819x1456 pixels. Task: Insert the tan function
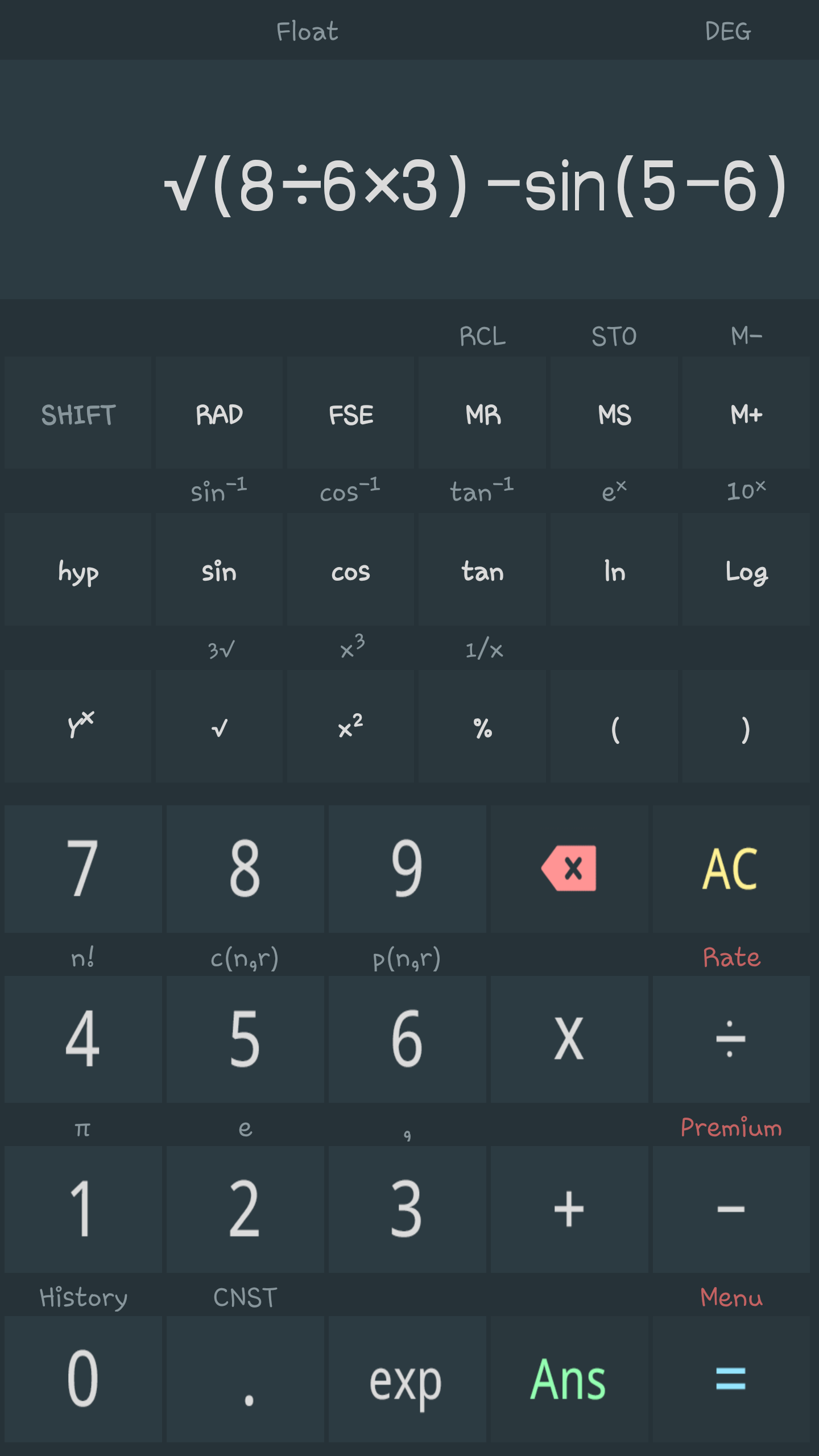pos(482,570)
